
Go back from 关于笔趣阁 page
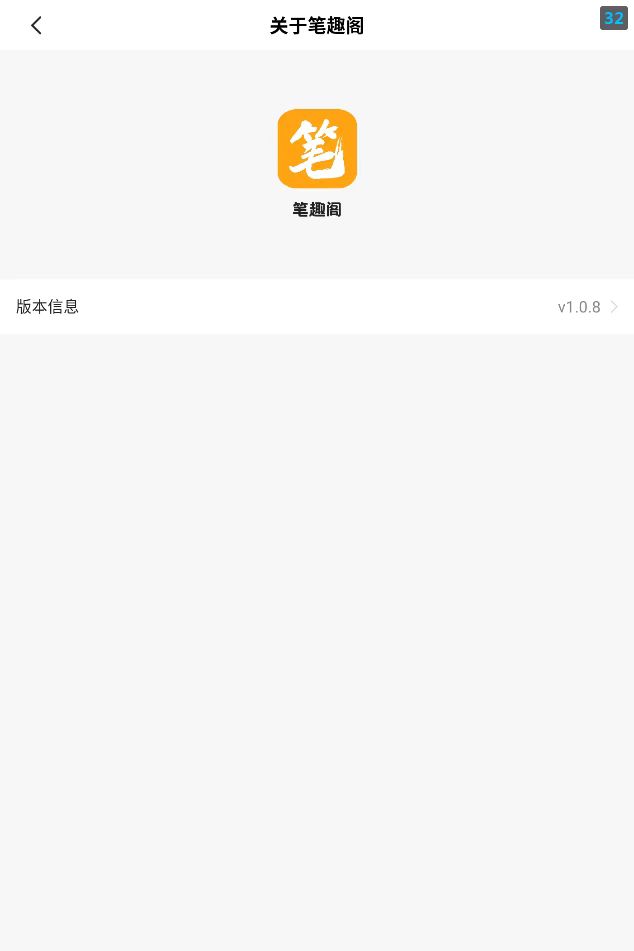[36, 26]
